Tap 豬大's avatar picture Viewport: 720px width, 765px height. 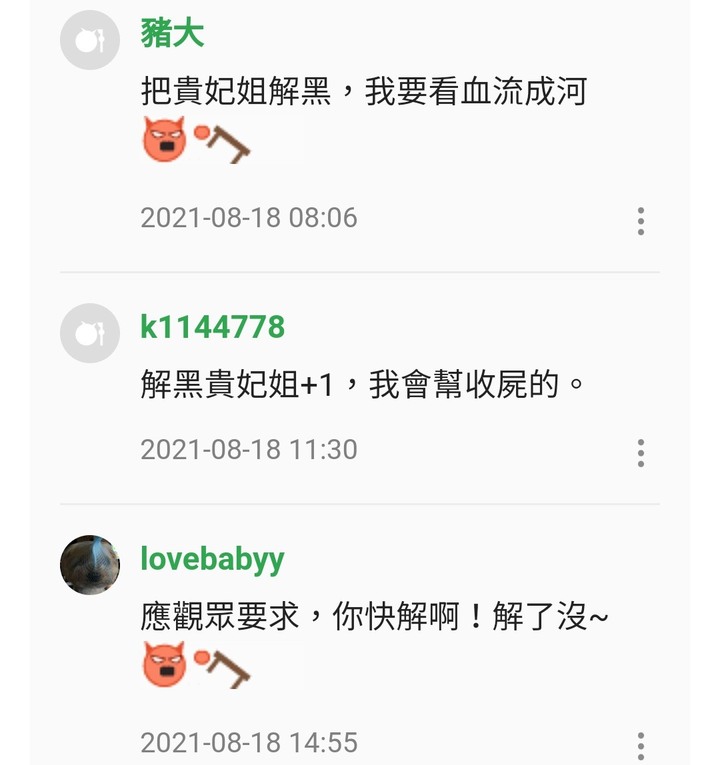click(90, 40)
